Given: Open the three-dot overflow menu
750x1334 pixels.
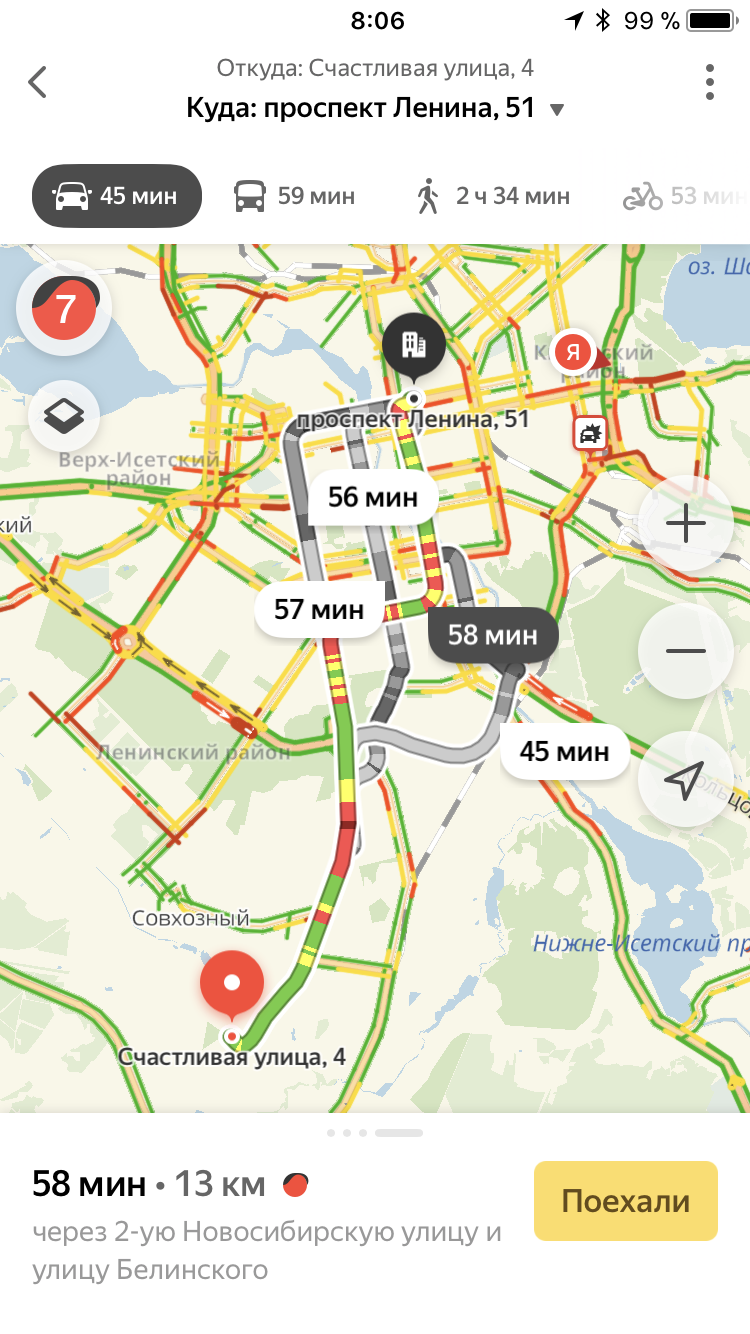Looking at the screenshot, I should [x=709, y=82].
